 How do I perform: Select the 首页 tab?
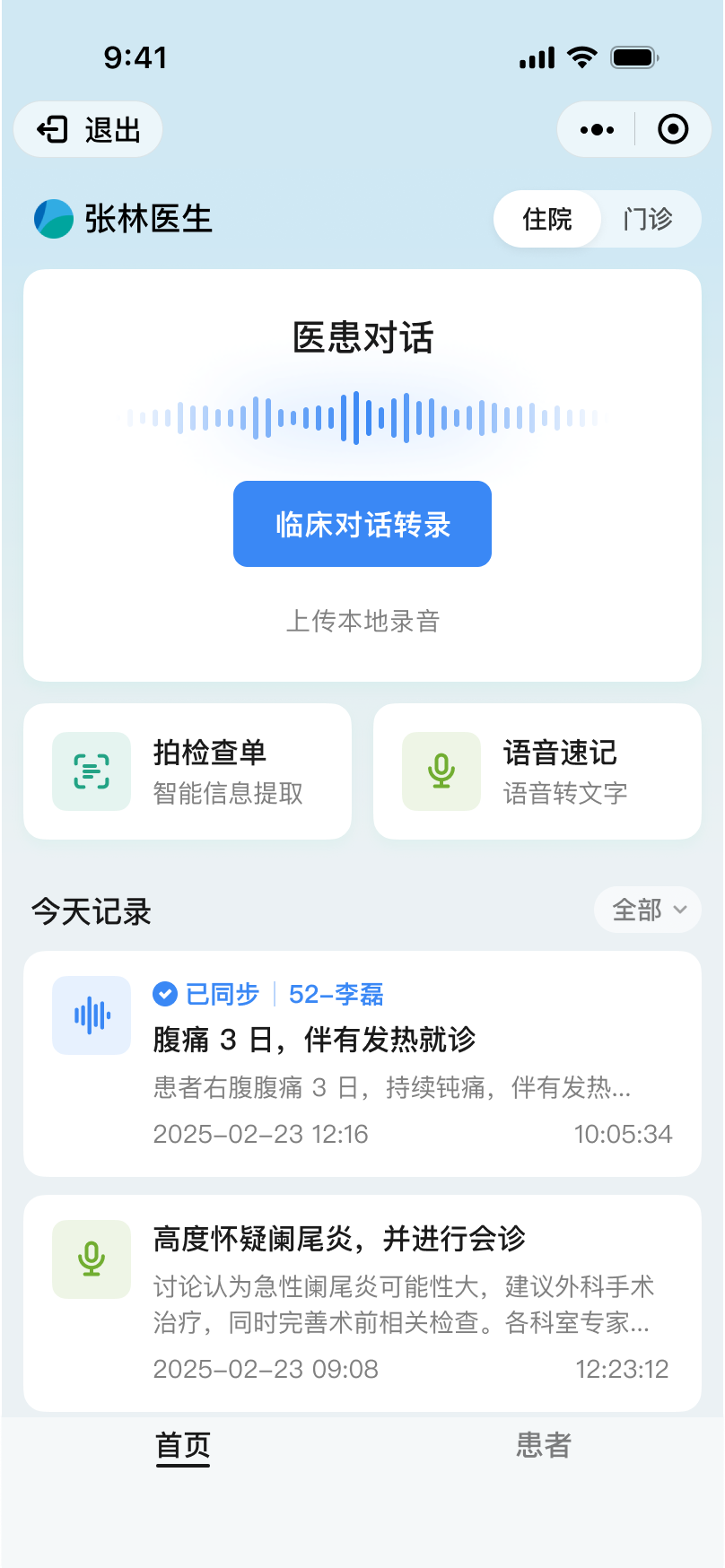coord(183,1446)
